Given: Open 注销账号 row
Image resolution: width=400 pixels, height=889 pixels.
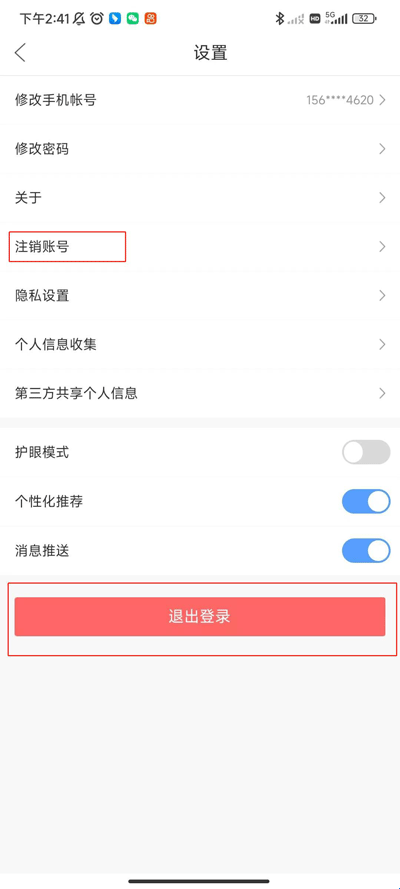Looking at the screenshot, I should click(200, 247).
